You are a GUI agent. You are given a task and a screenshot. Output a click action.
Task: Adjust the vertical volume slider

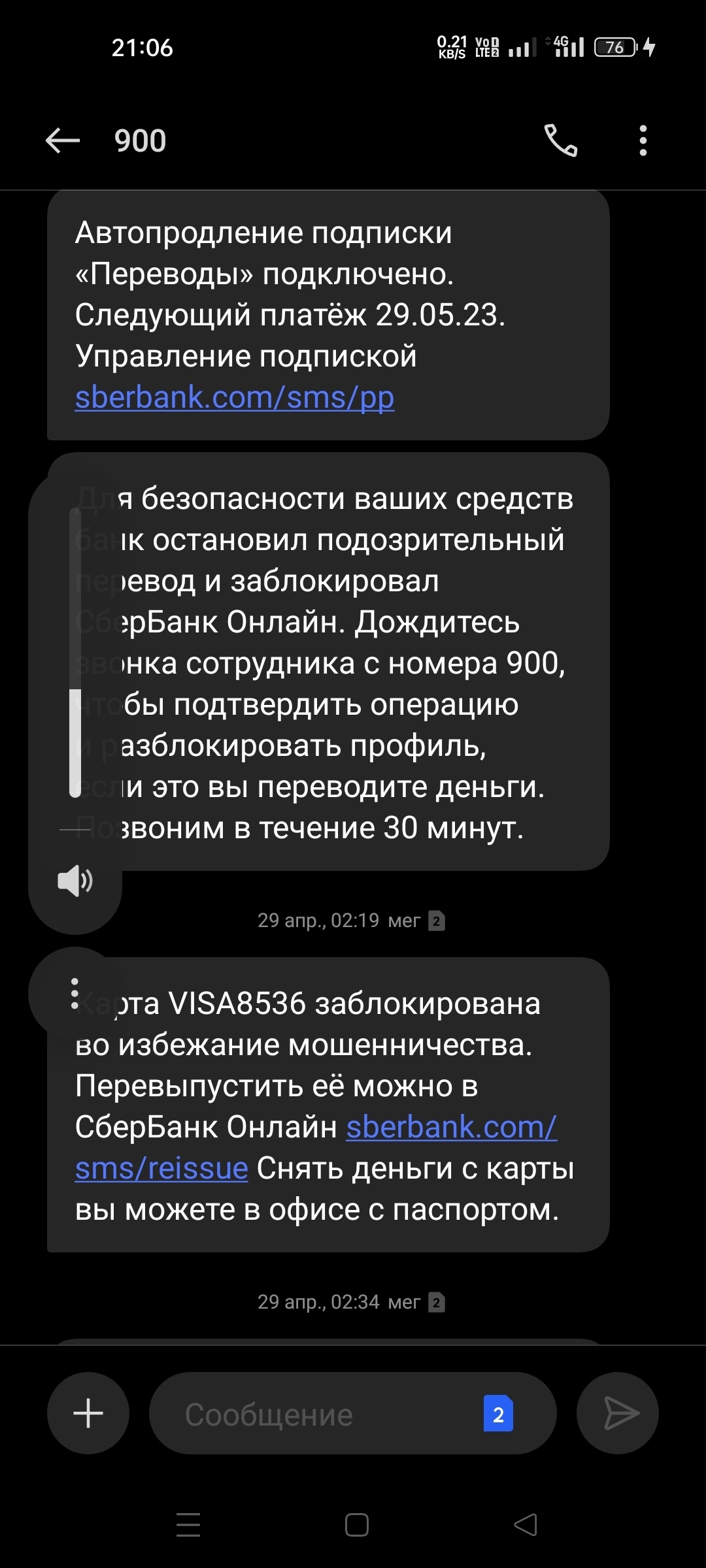[75, 653]
